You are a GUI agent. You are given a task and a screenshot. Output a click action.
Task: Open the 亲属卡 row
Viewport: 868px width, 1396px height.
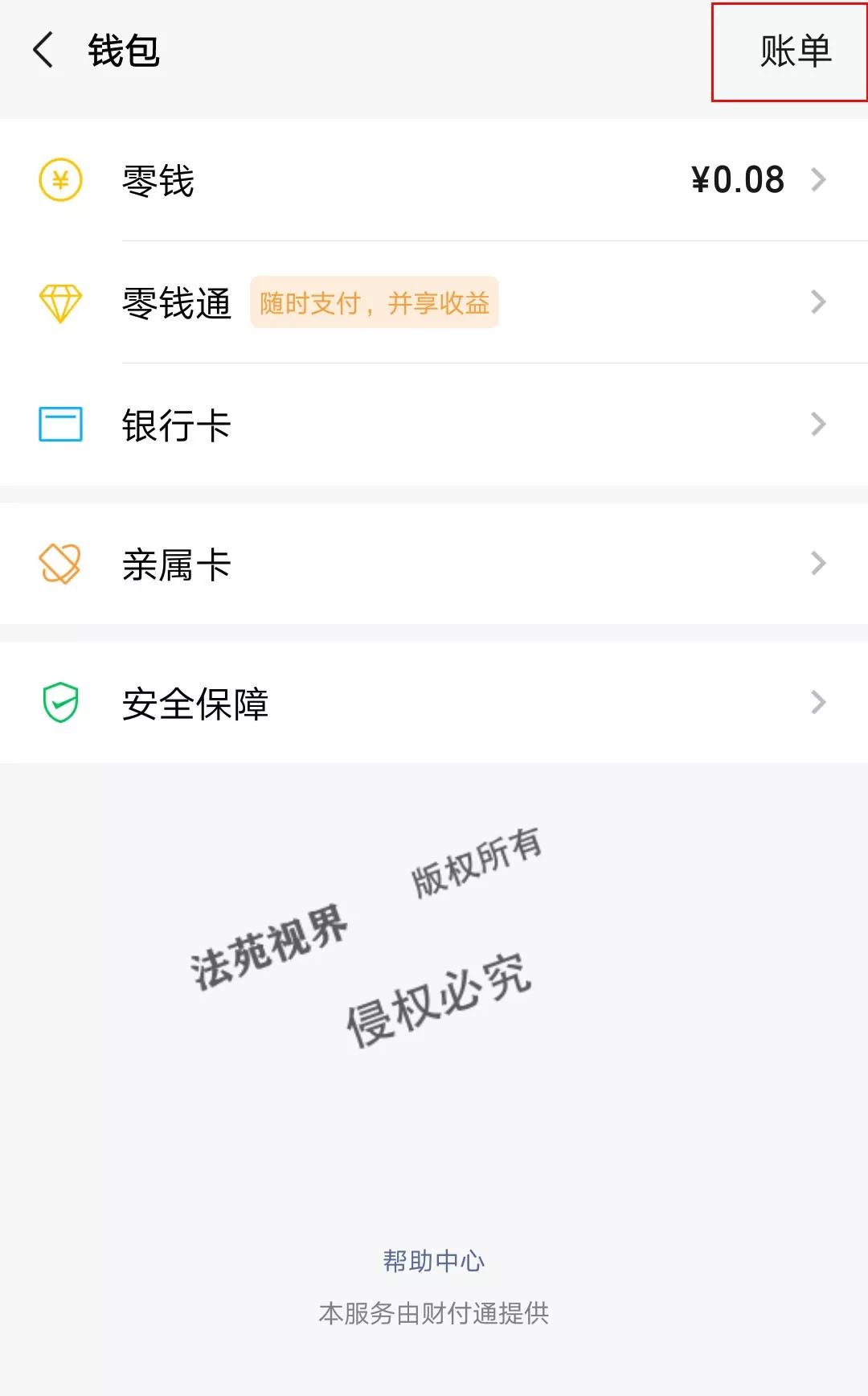[x=434, y=564]
